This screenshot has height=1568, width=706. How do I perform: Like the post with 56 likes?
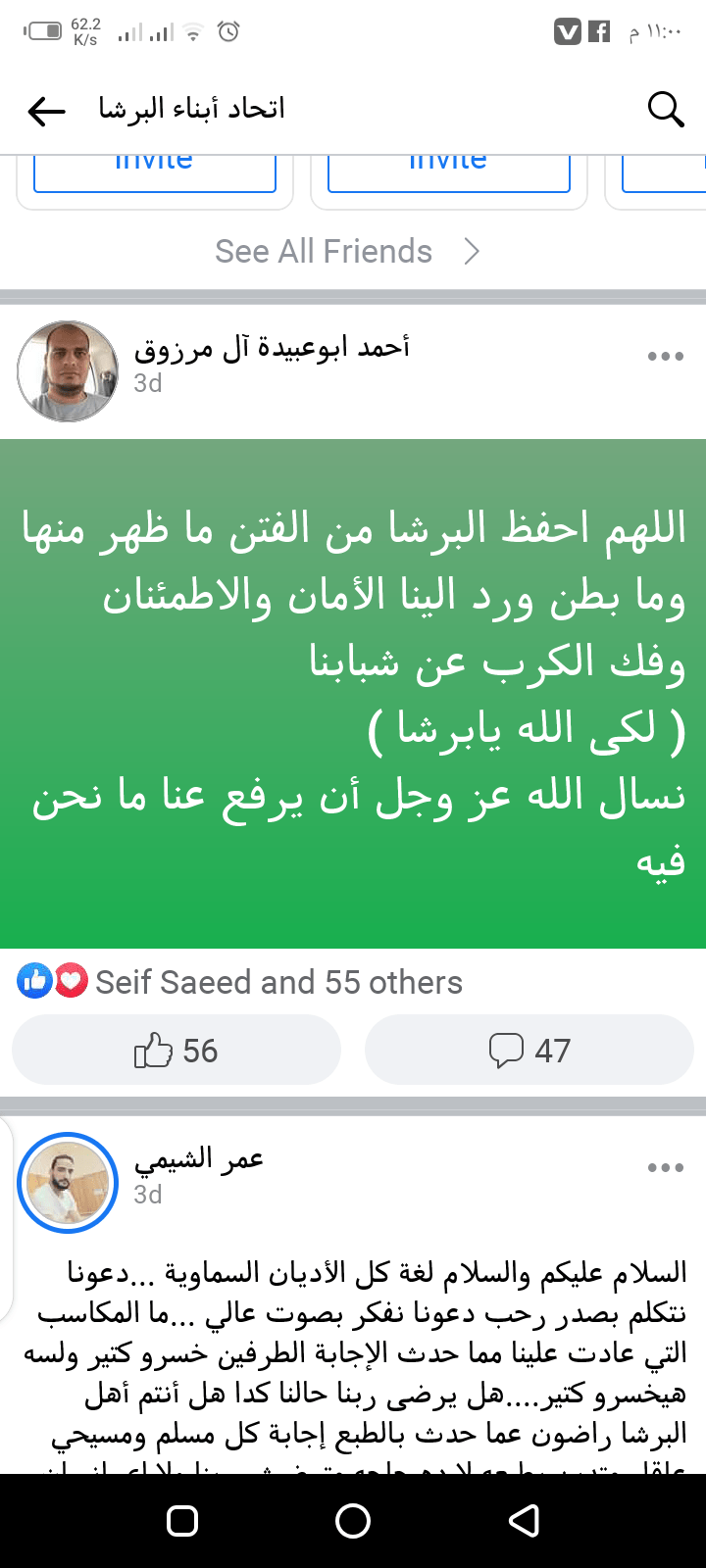pyautogui.click(x=176, y=1051)
